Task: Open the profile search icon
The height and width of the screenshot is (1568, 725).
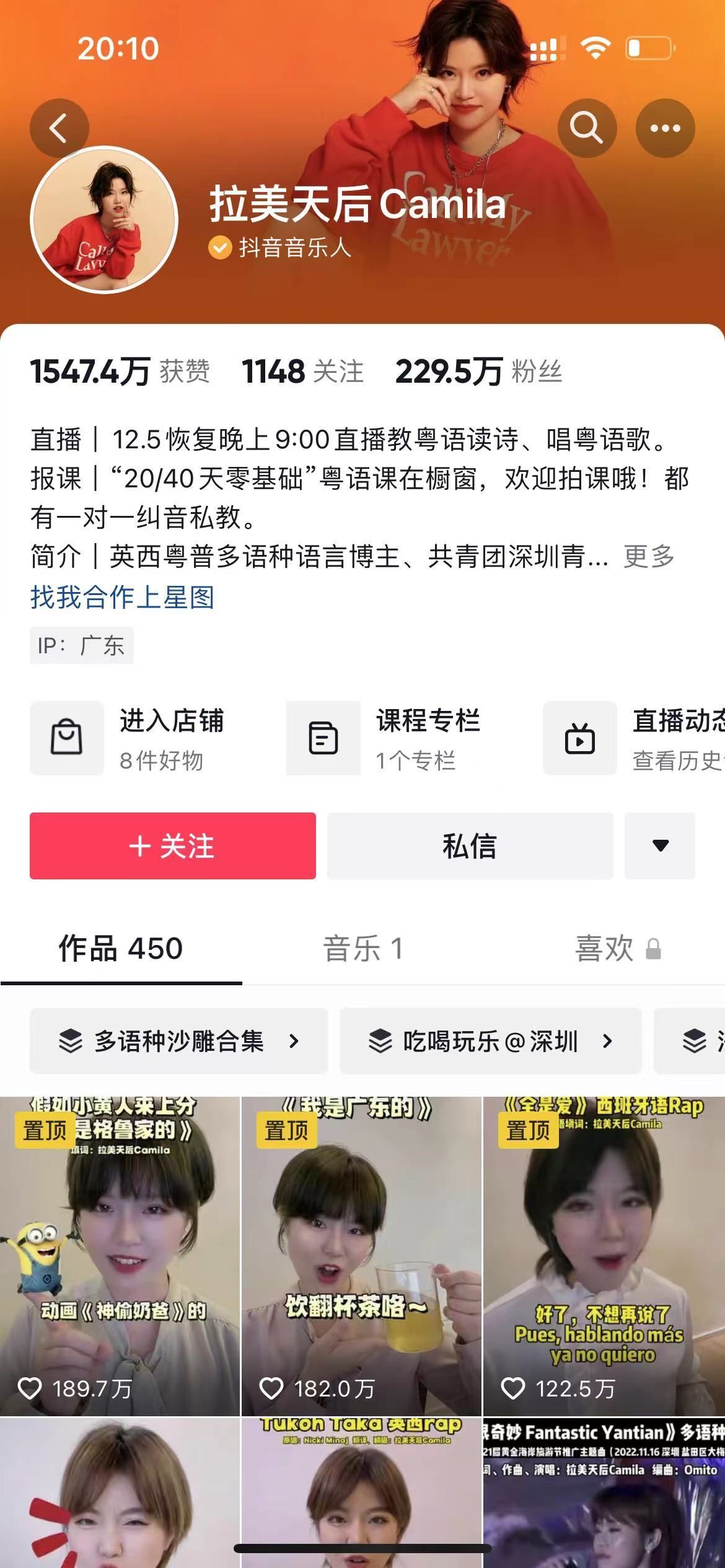Action: tap(586, 128)
